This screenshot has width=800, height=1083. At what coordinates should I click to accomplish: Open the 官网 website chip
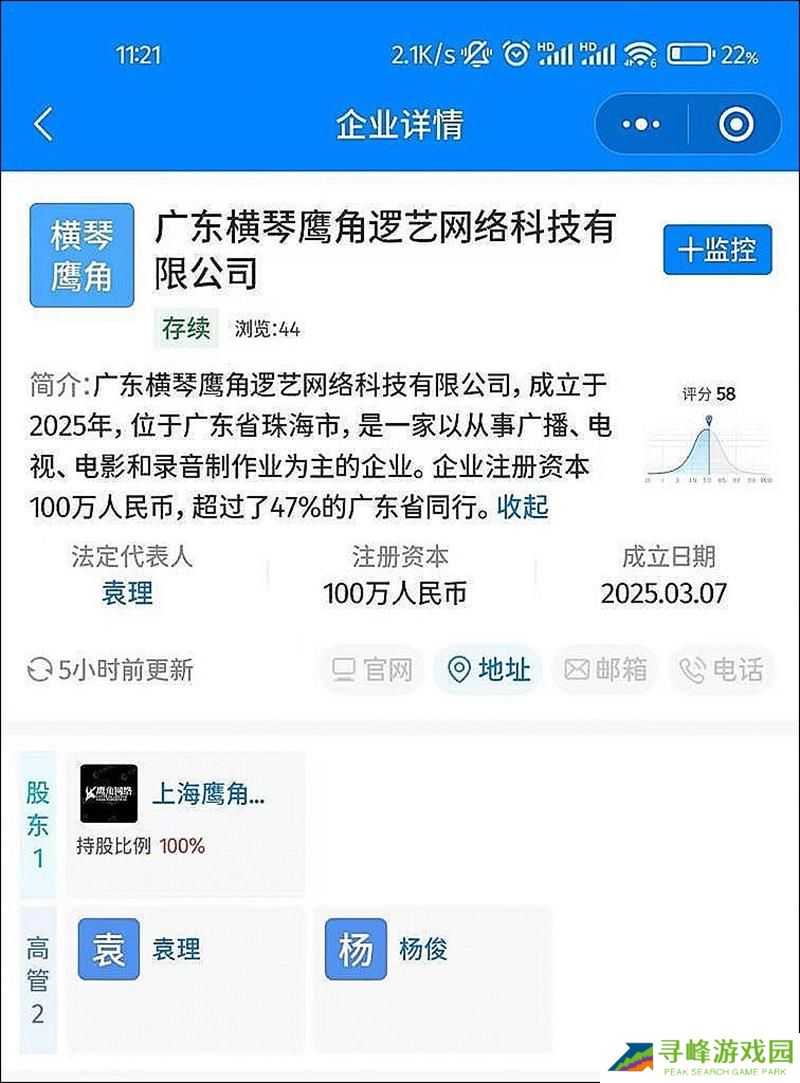pyautogui.click(x=372, y=669)
